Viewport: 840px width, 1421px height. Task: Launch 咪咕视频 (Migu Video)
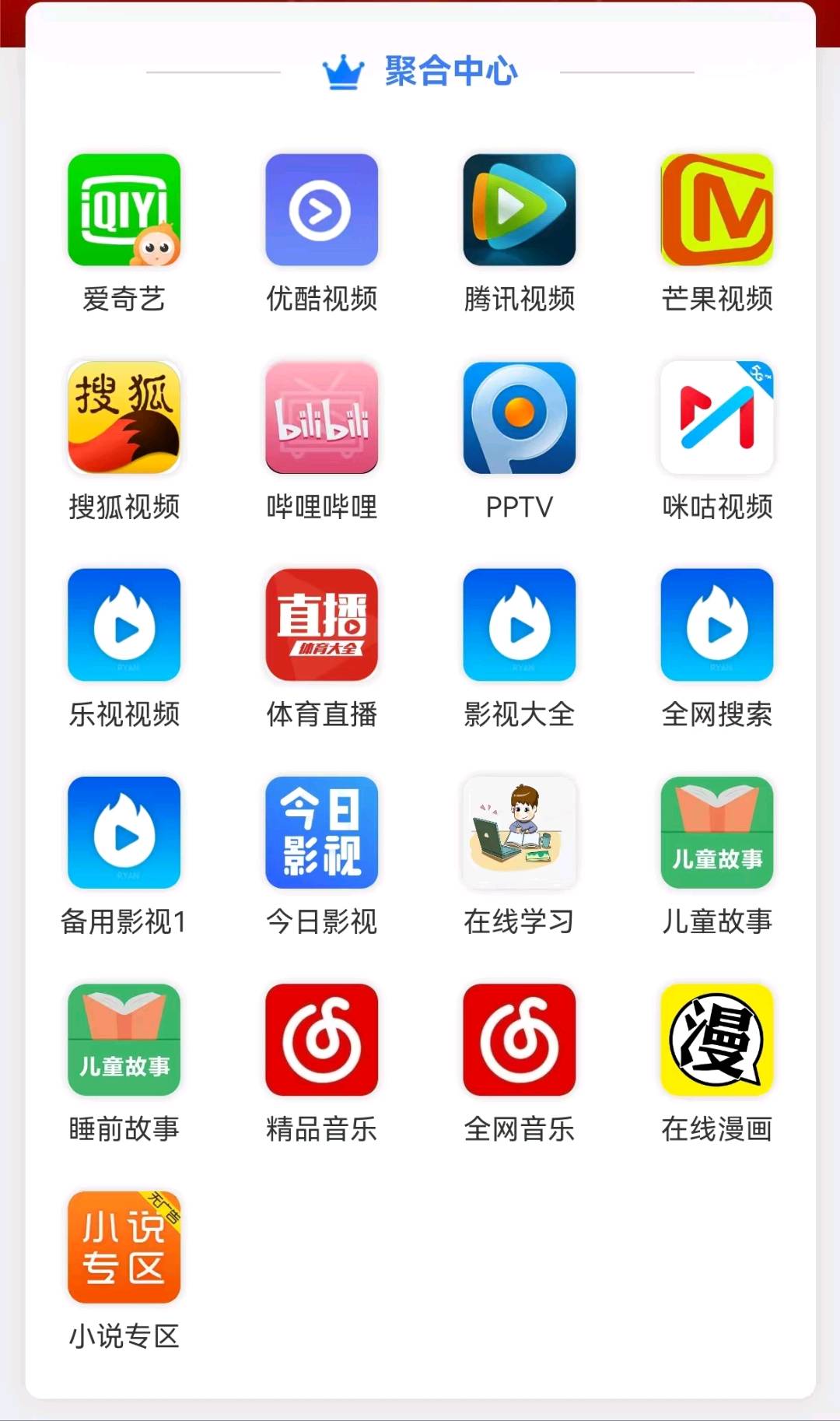click(717, 418)
